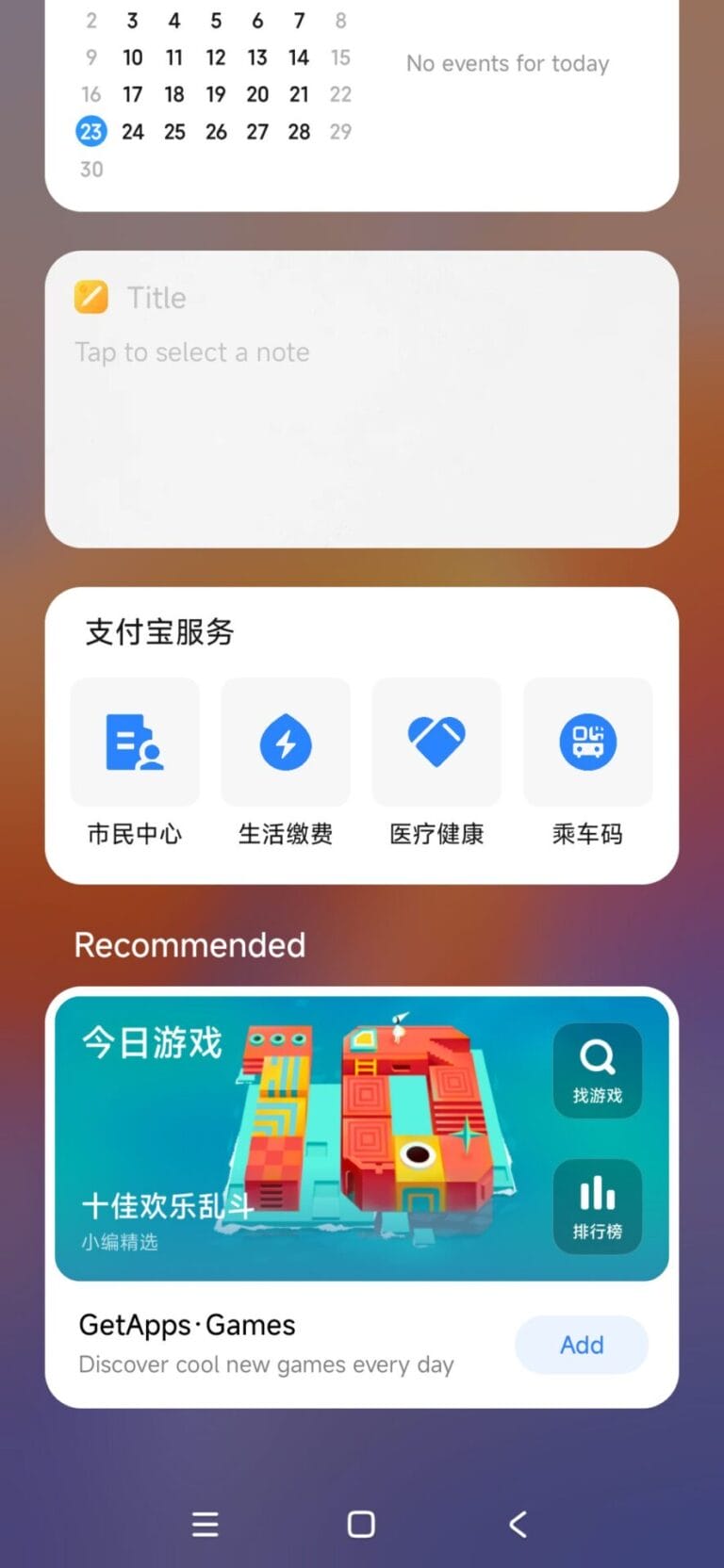Tap 'No events for today' text
This screenshot has height=1568, width=724.
pos(506,63)
